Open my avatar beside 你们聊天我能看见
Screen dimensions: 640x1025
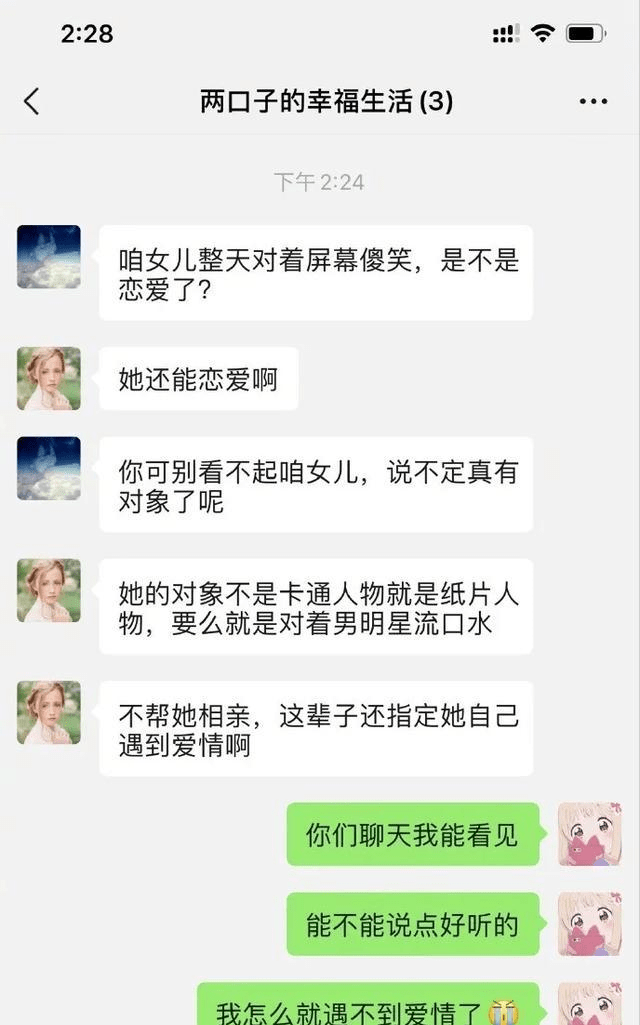590,835
